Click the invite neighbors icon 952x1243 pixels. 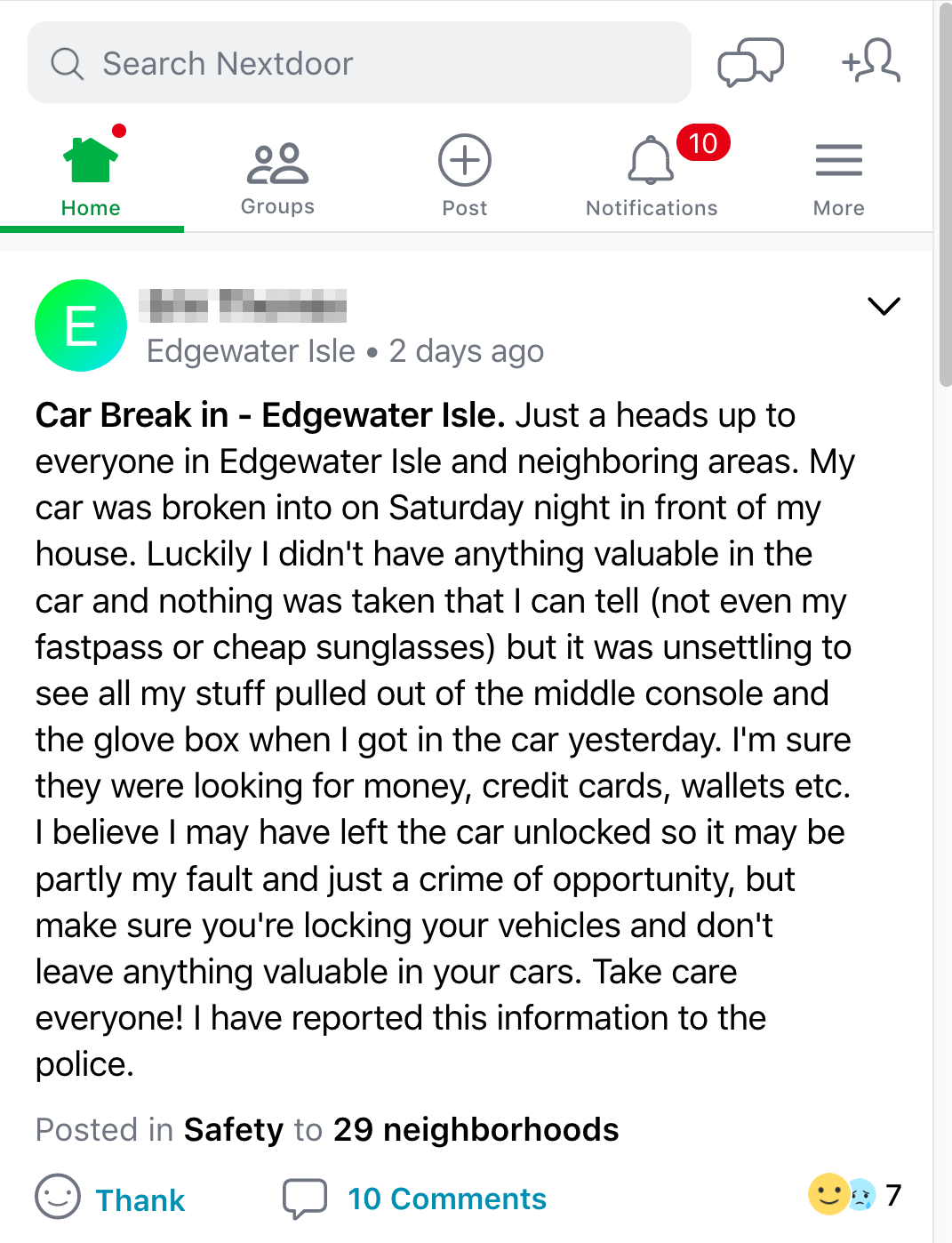[x=871, y=60]
